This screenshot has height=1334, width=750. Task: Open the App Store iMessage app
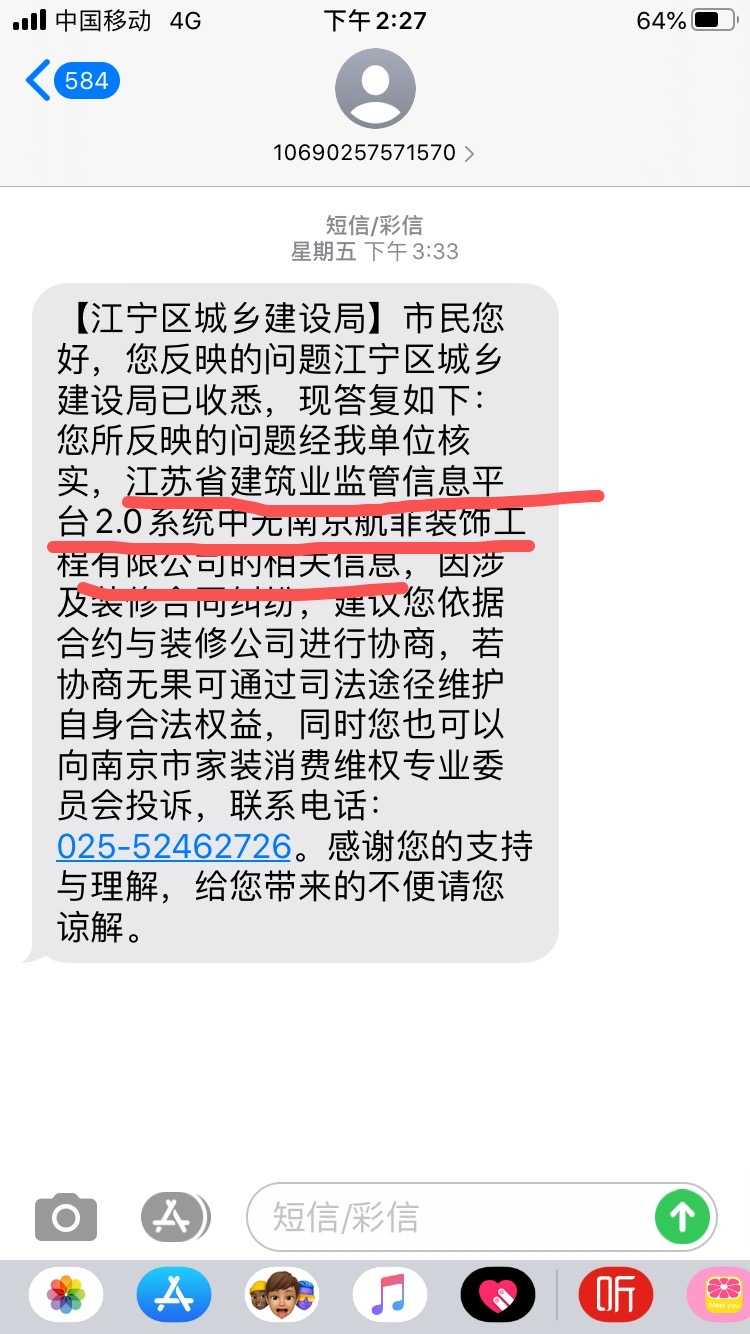point(174,1295)
